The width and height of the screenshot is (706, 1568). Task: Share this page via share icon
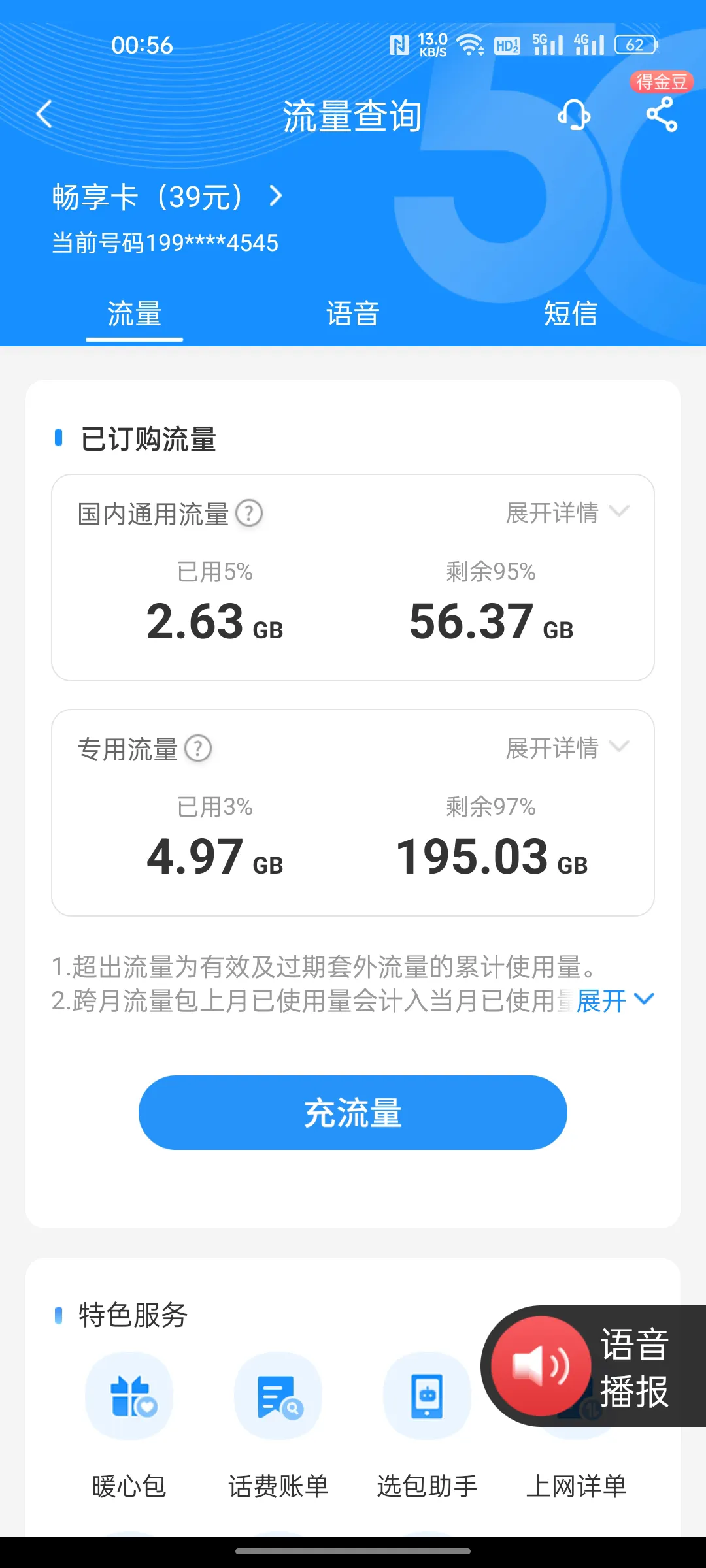(x=662, y=115)
